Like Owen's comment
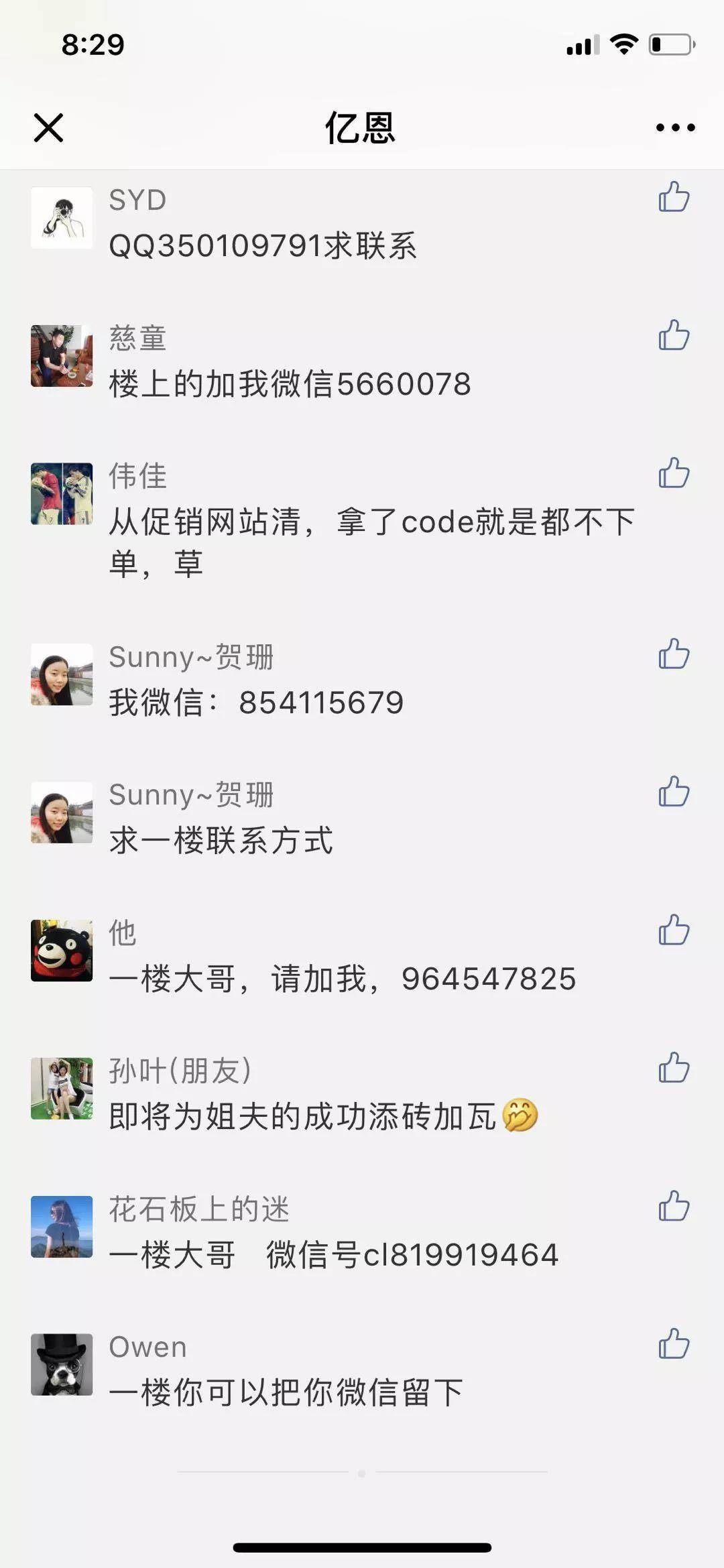The height and width of the screenshot is (1568, 724). 674,1344
